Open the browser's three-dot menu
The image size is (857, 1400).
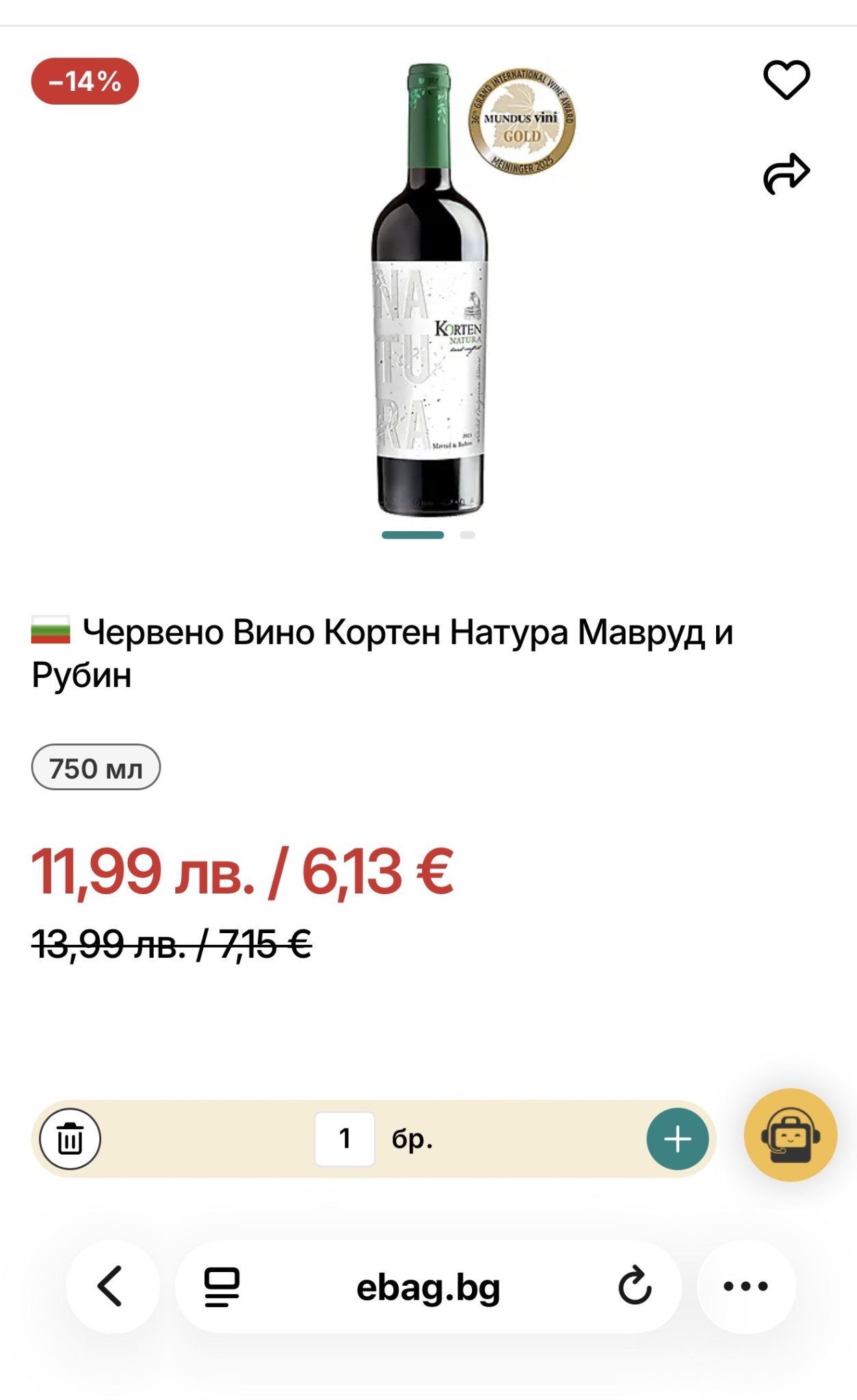pos(746,1287)
